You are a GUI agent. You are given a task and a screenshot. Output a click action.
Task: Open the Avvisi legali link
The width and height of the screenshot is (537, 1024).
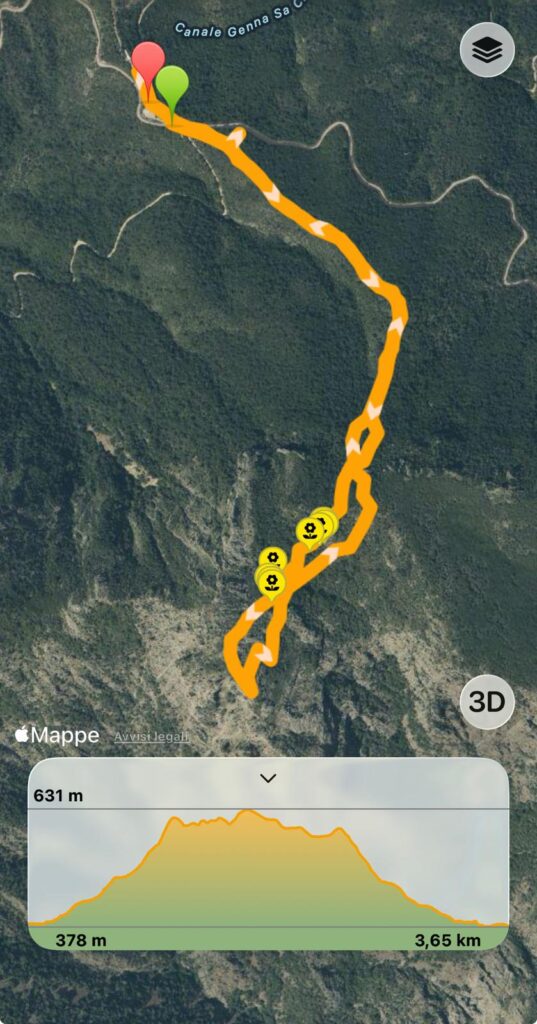point(152,737)
